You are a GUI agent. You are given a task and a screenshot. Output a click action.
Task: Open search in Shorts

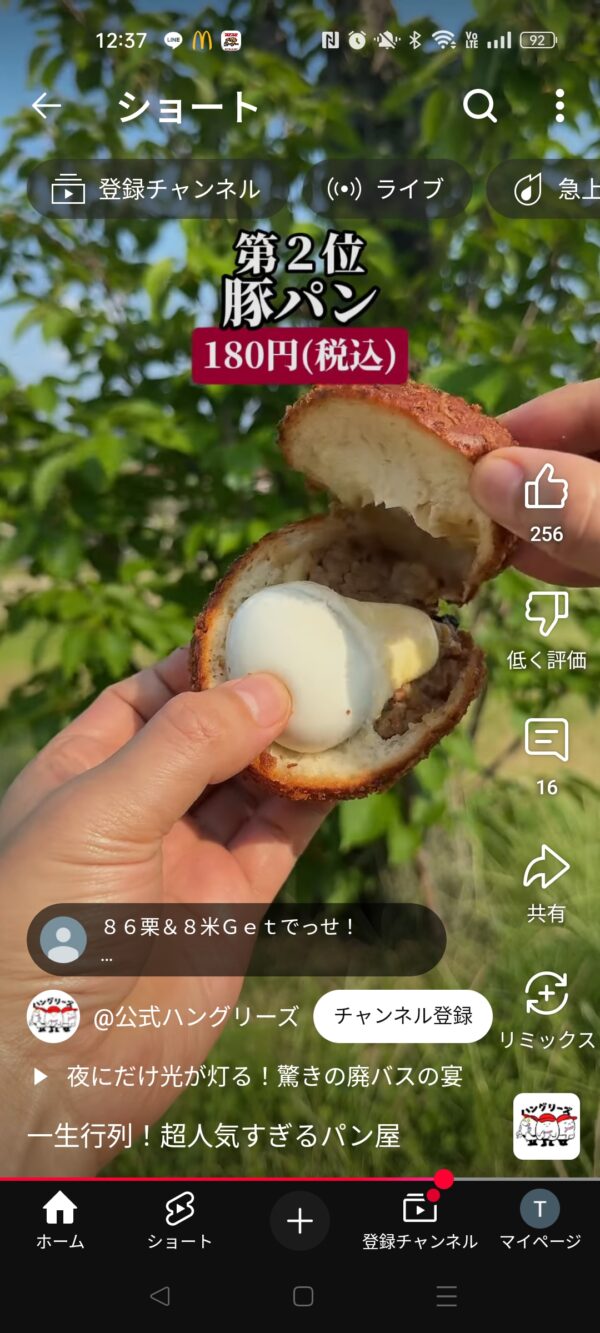tap(480, 106)
